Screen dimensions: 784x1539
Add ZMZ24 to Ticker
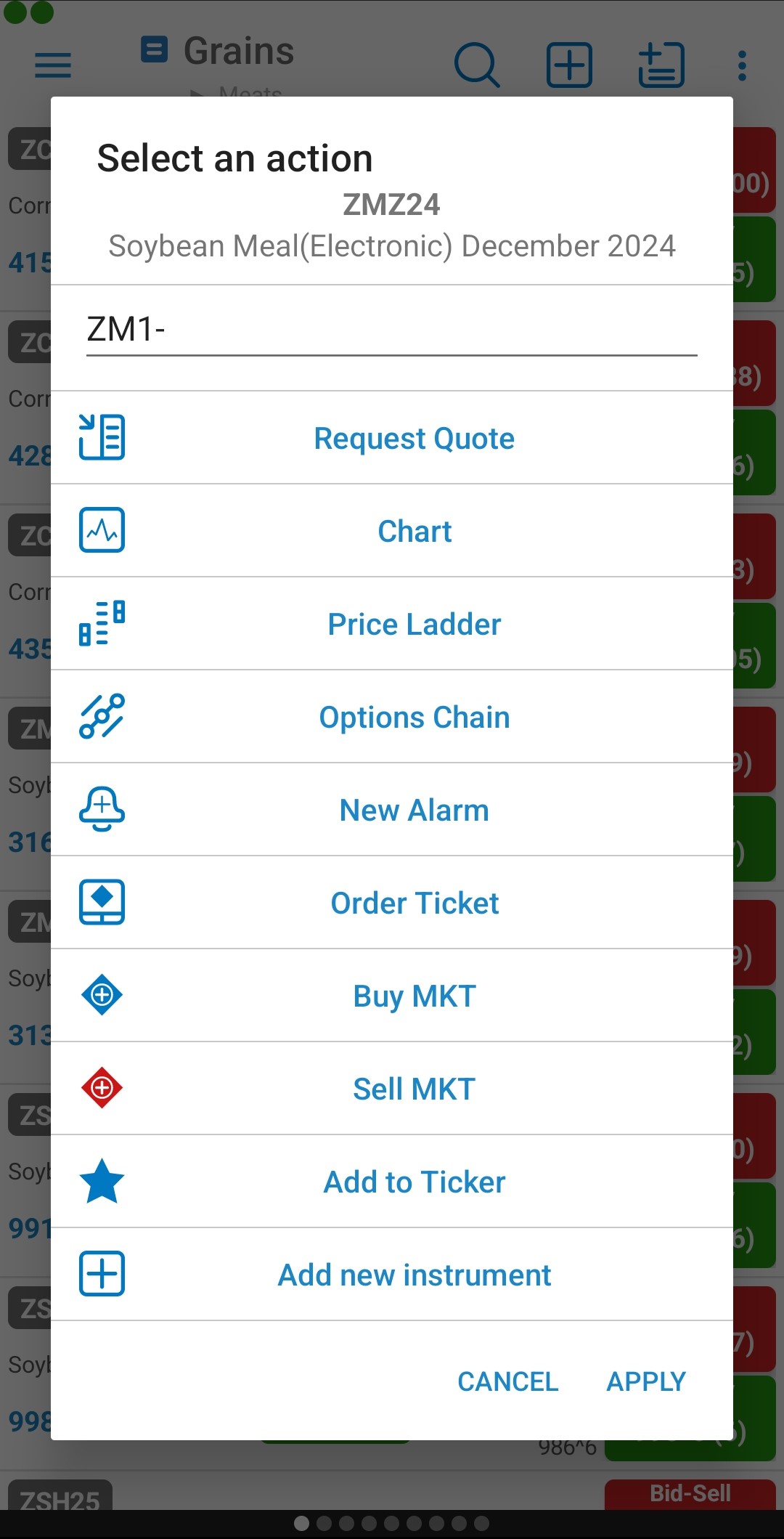(392, 1182)
